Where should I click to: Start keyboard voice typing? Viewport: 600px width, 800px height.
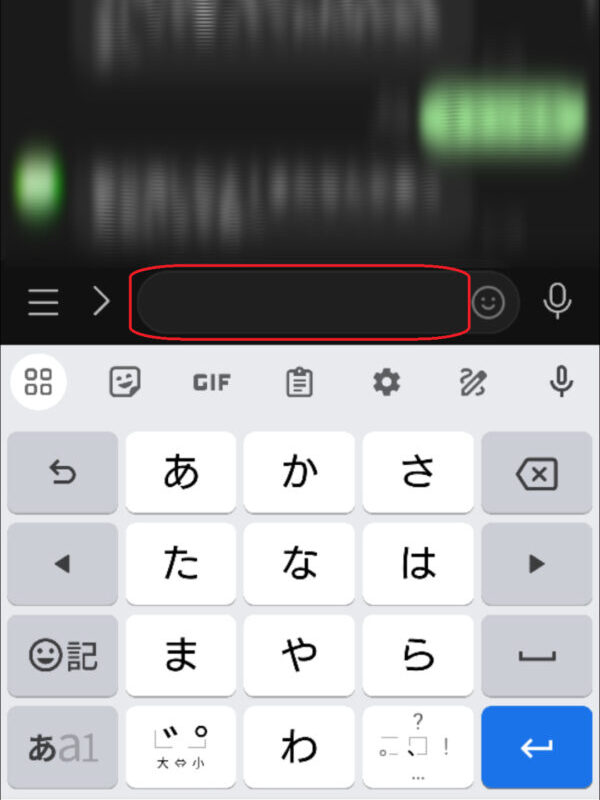tap(561, 382)
